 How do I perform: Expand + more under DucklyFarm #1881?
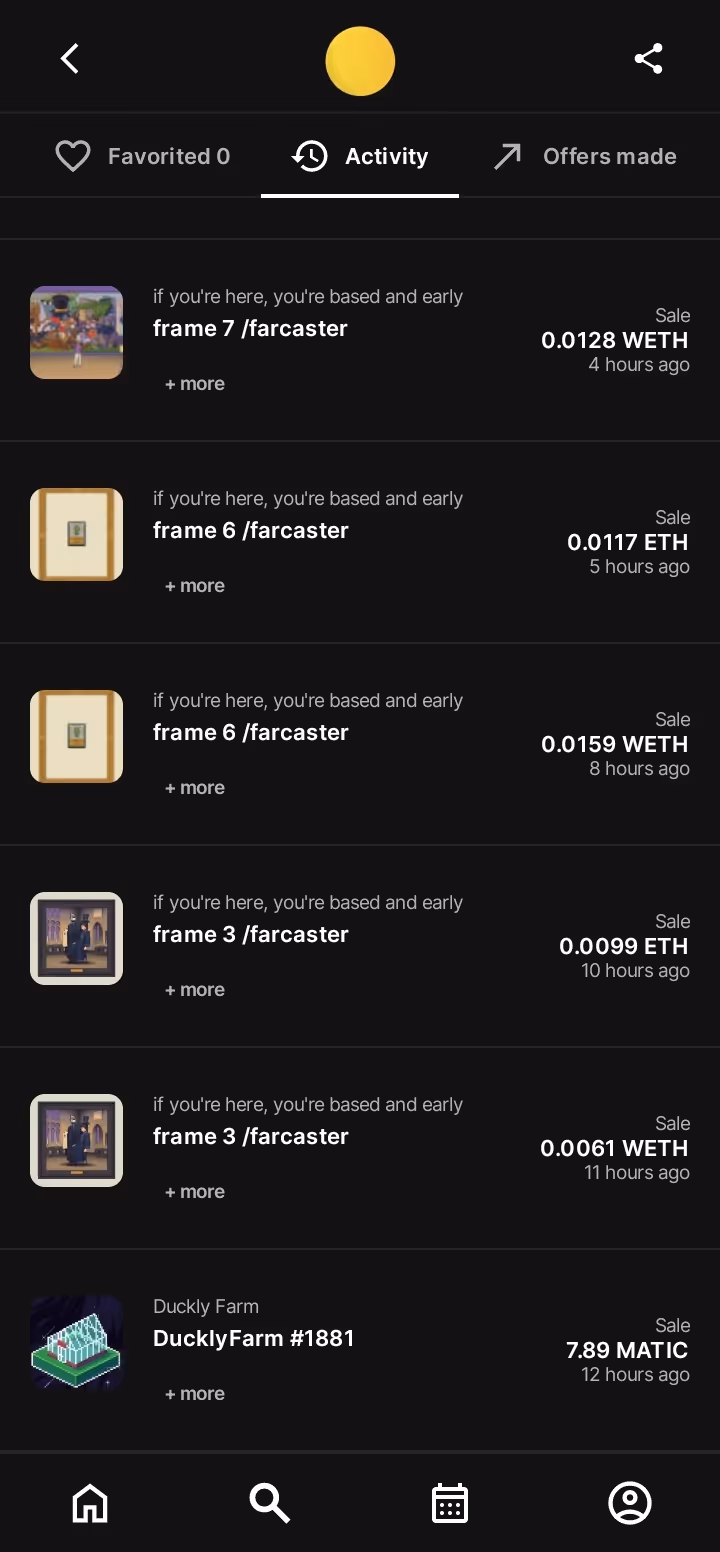(195, 1394)
